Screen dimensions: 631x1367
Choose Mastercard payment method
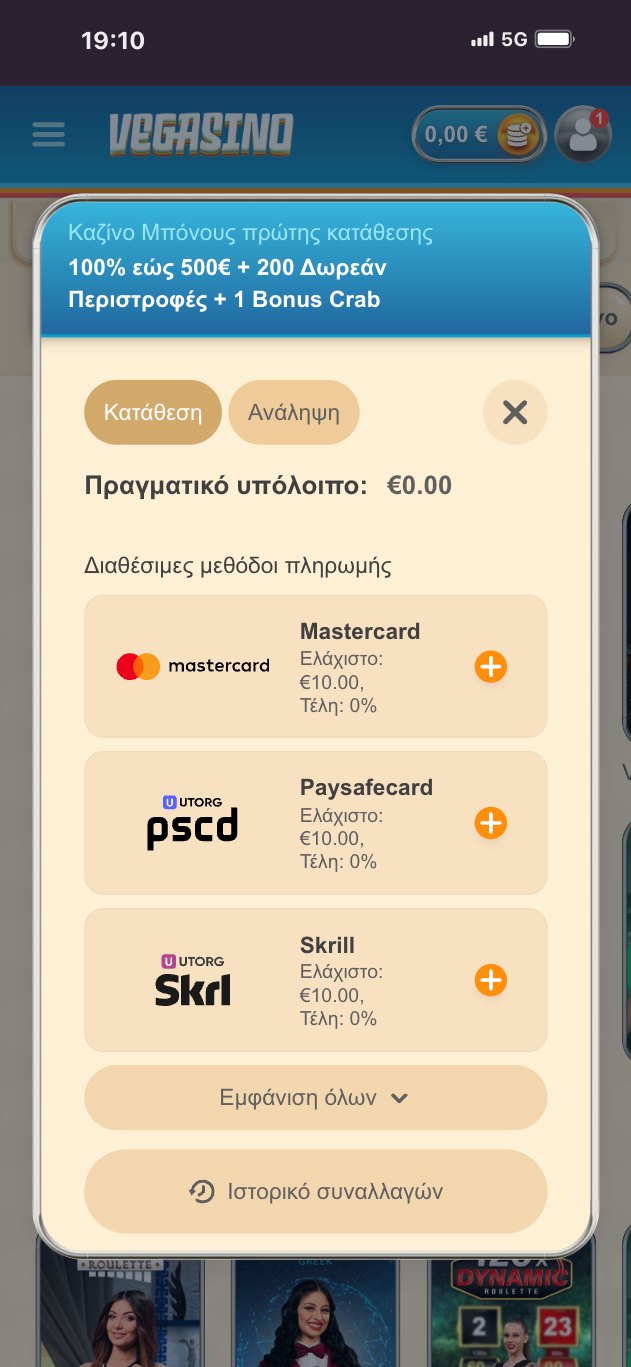point(315,667)
